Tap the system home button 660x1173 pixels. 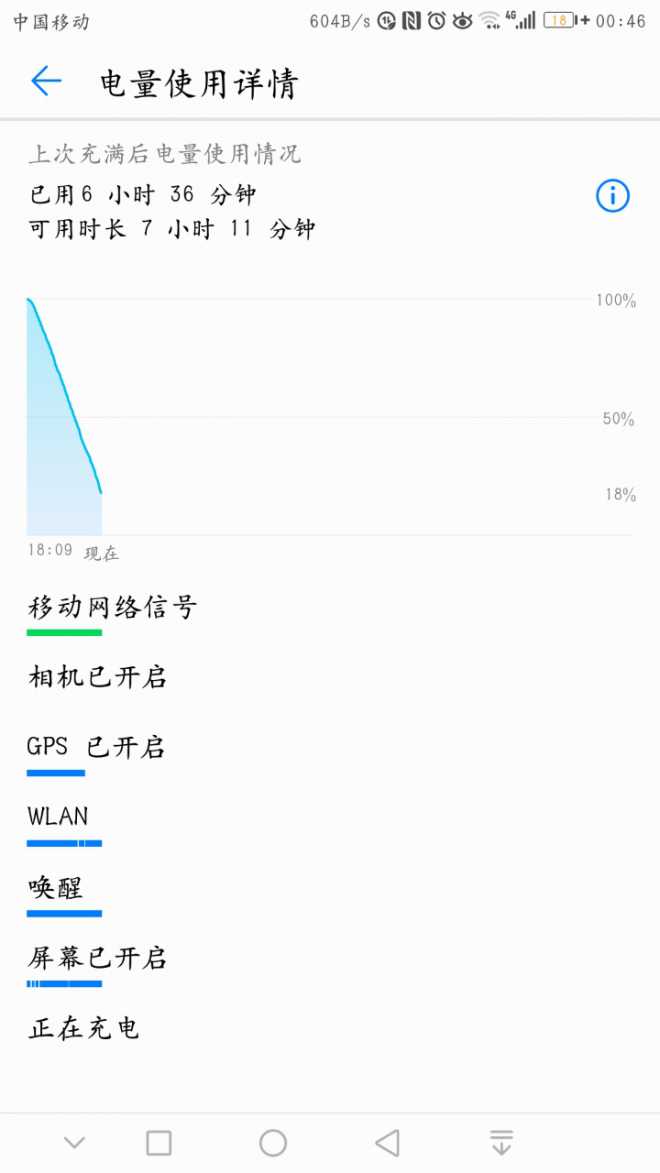[273, 1142]
